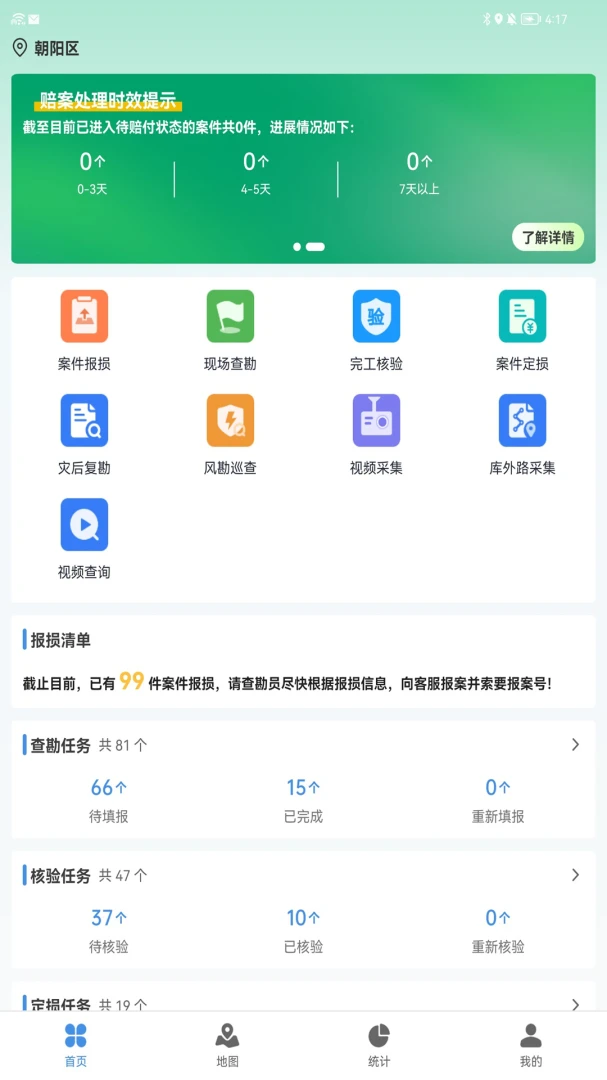Screen dimensions: 607x1080
Task: Open 视频采集
Action: click(376, 434)
